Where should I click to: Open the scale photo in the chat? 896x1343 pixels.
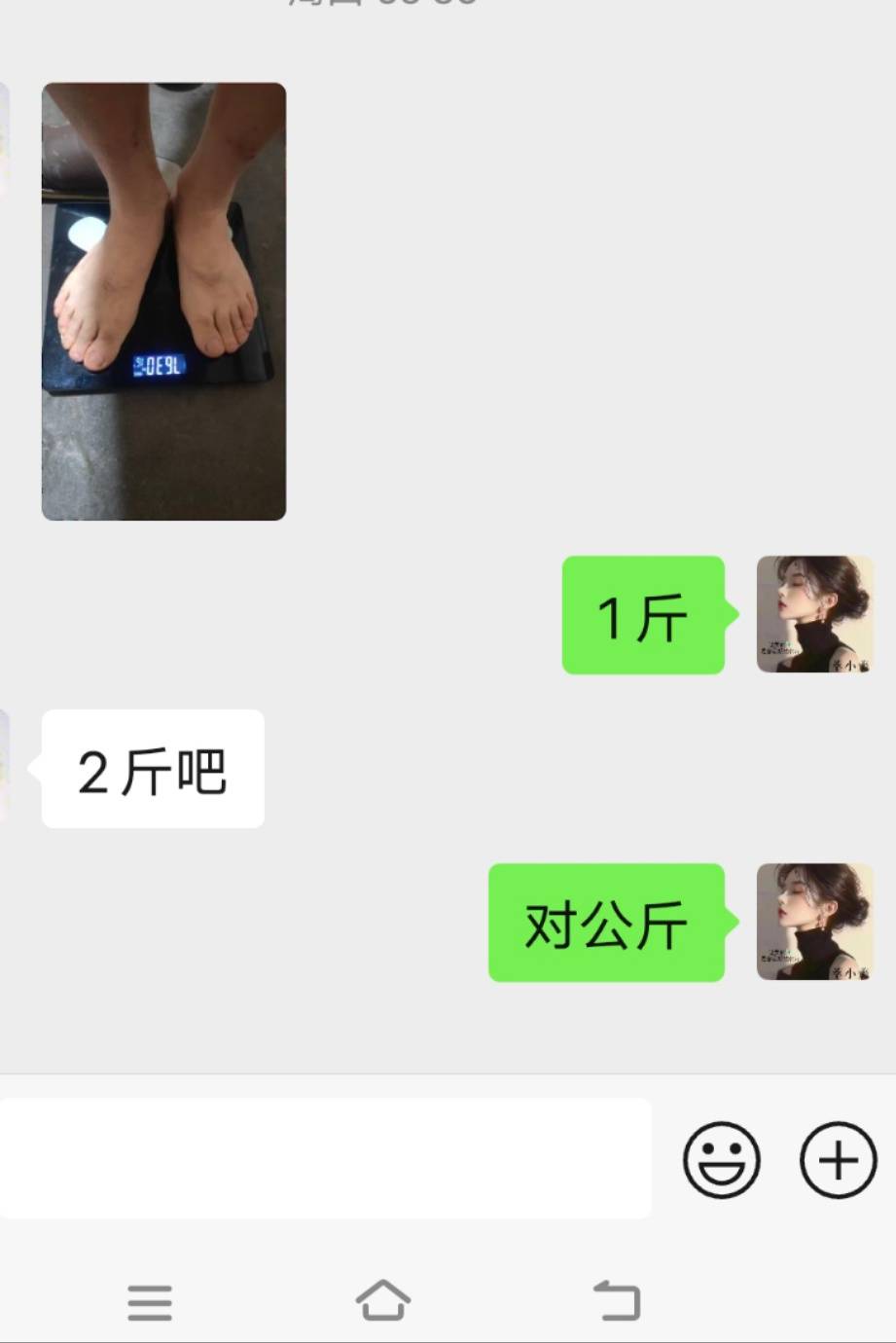[163, 302]
